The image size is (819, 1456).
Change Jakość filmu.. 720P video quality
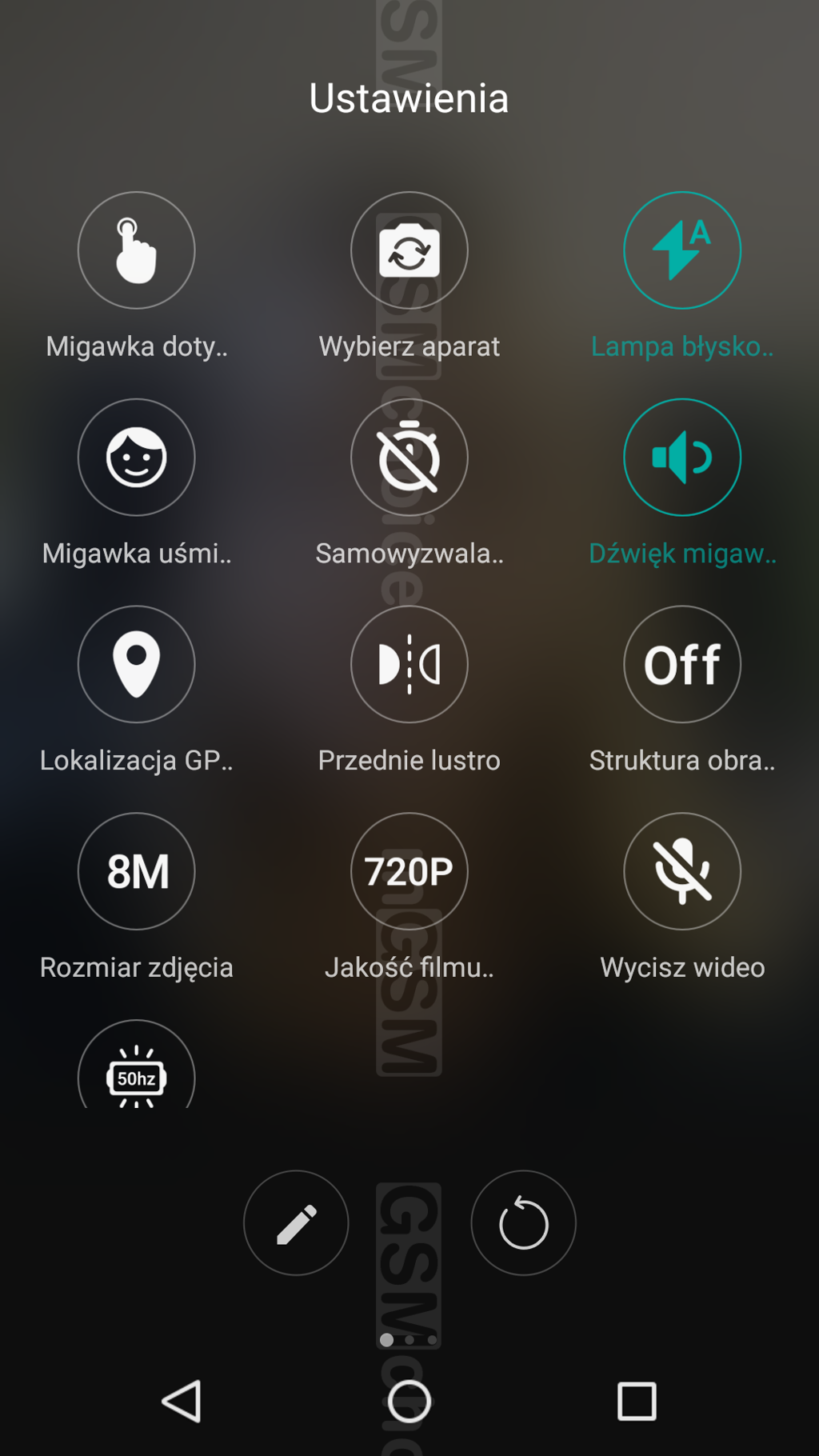(409, 871)
